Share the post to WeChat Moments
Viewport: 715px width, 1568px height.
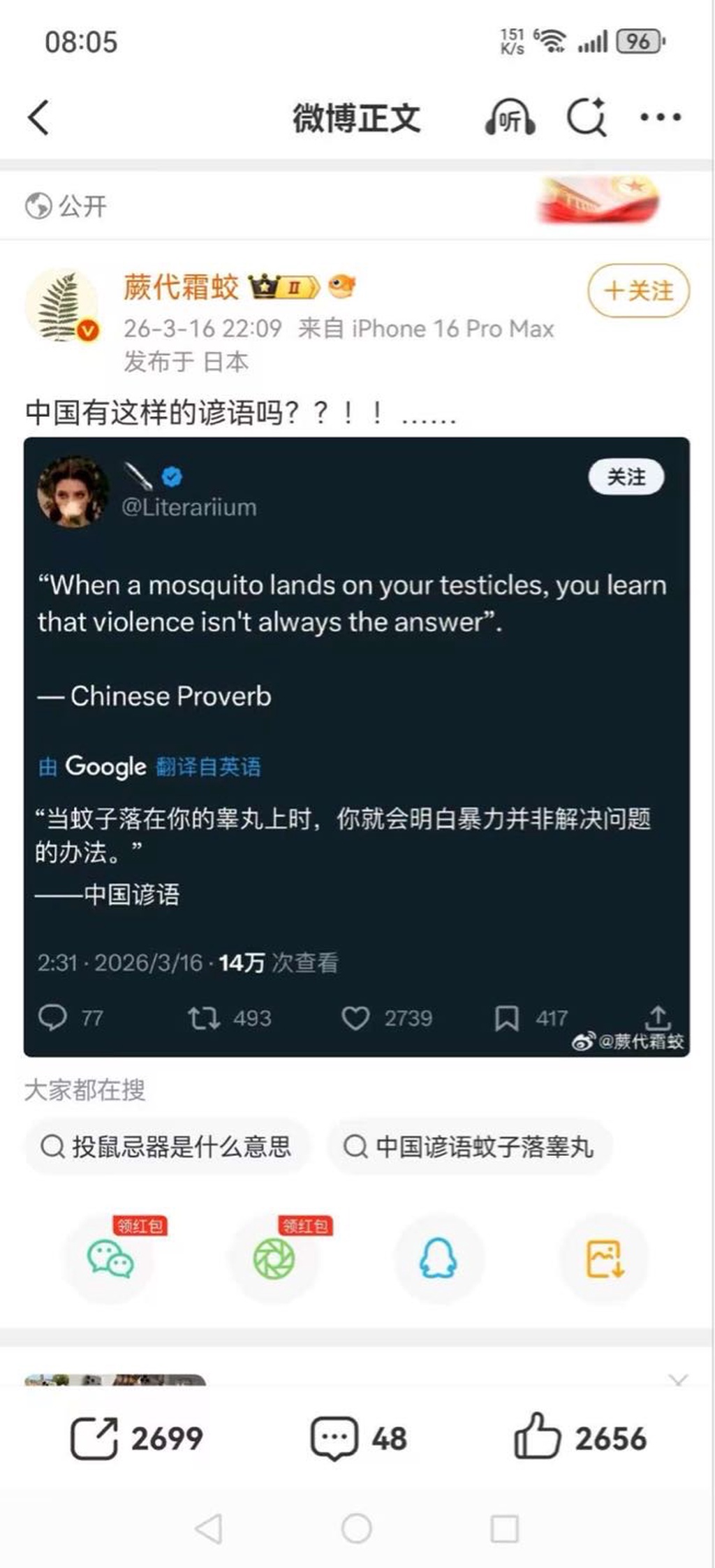click(274, 1259)
